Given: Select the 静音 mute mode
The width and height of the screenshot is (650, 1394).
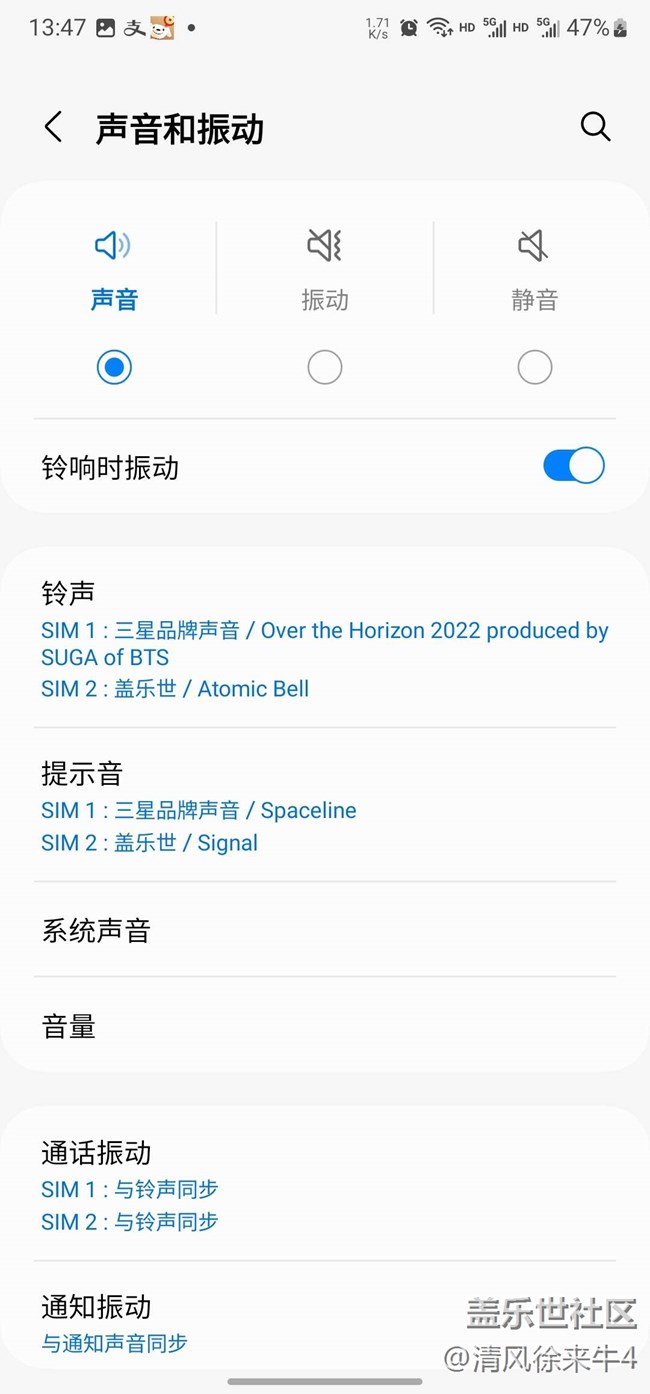Looking at the screenshot, I should tap(534, 367).
